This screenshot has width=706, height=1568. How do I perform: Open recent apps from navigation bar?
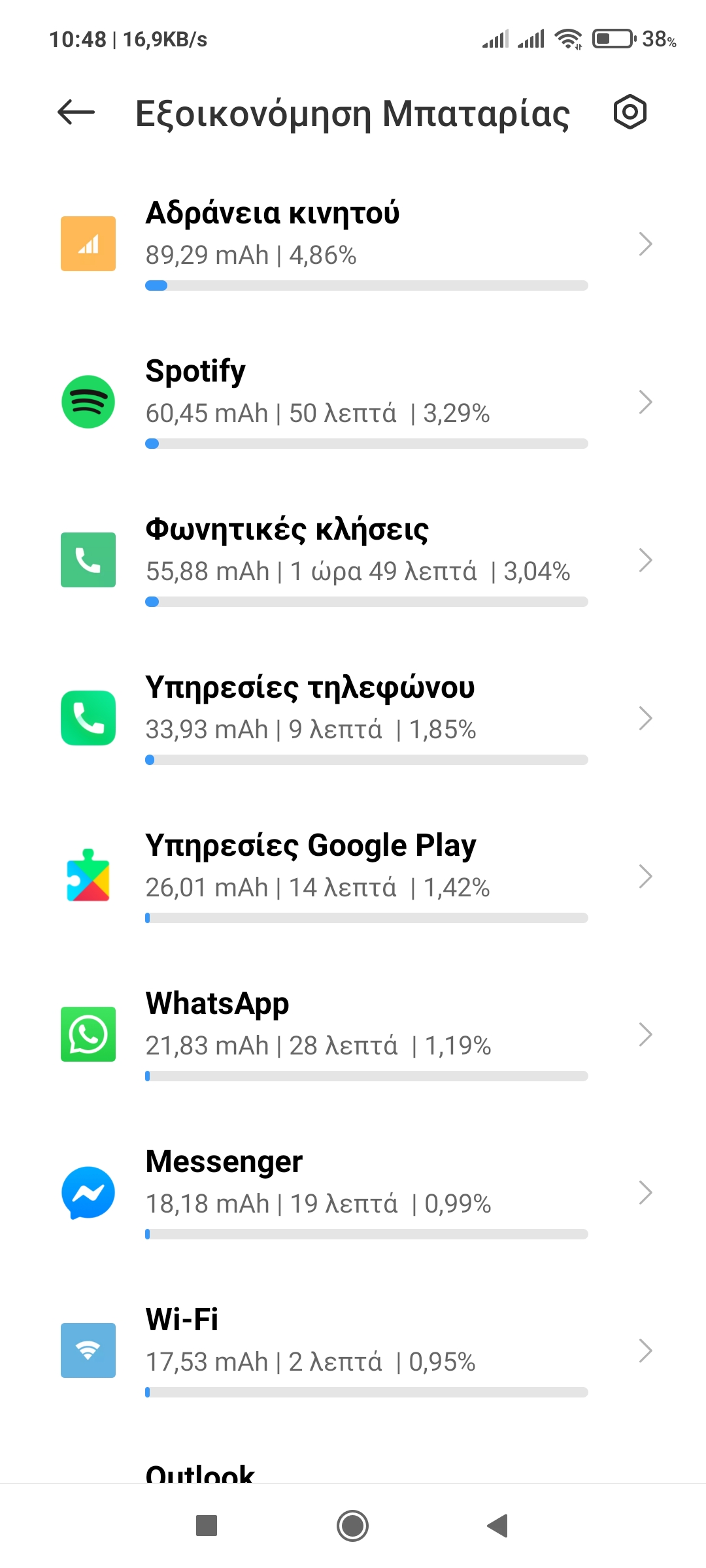(207, 1526)
